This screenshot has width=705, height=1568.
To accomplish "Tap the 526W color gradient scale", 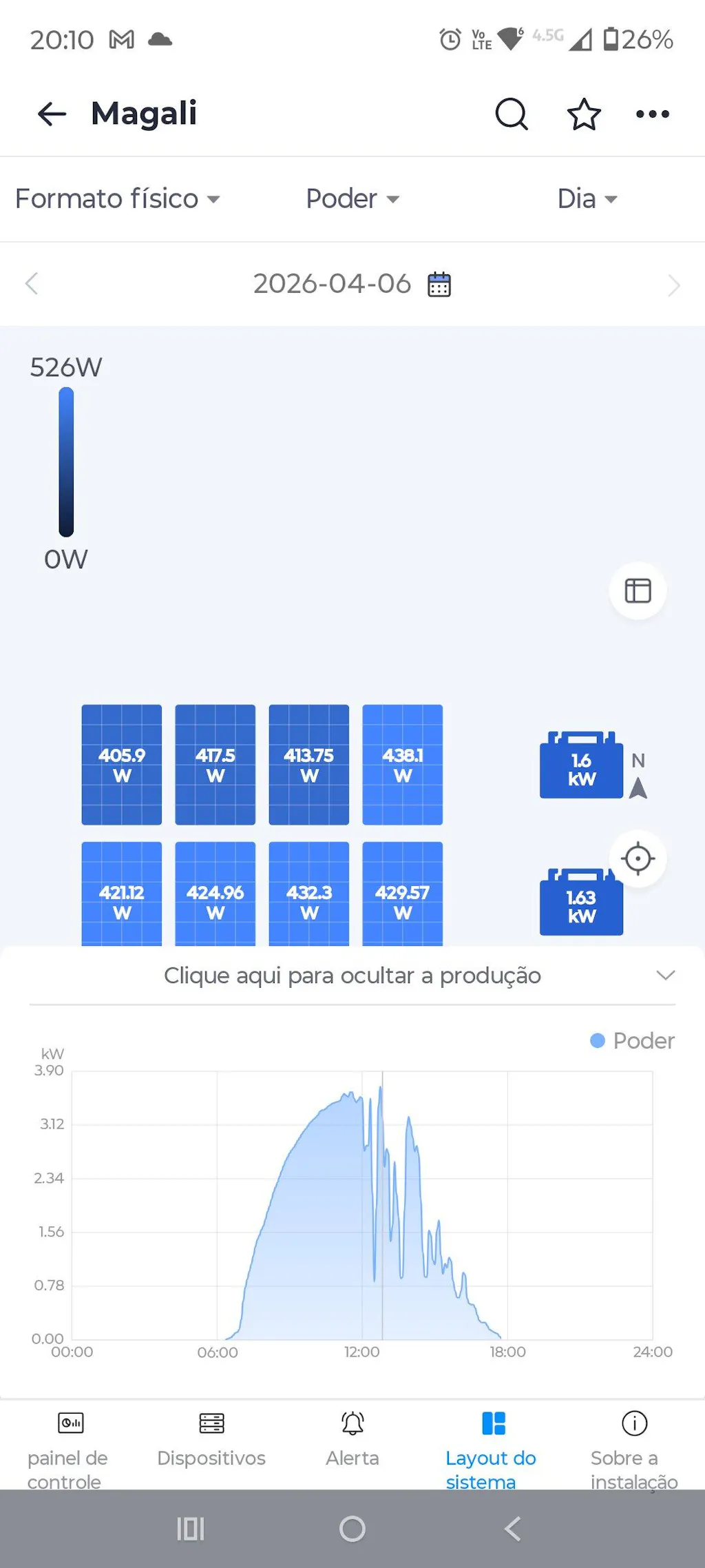I will click(65, 462).
